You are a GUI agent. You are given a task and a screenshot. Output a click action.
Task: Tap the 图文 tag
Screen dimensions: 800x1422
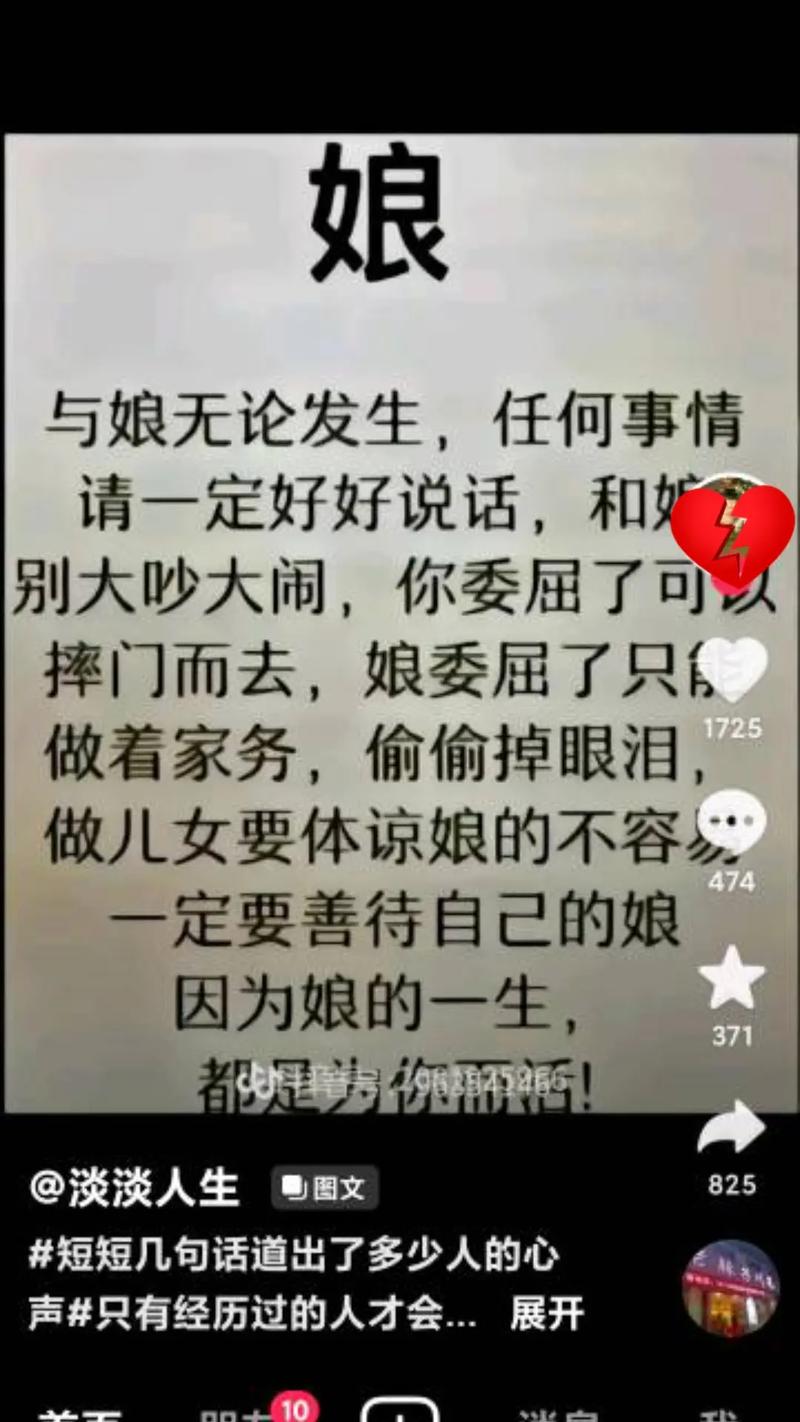tap(324, 1188)
